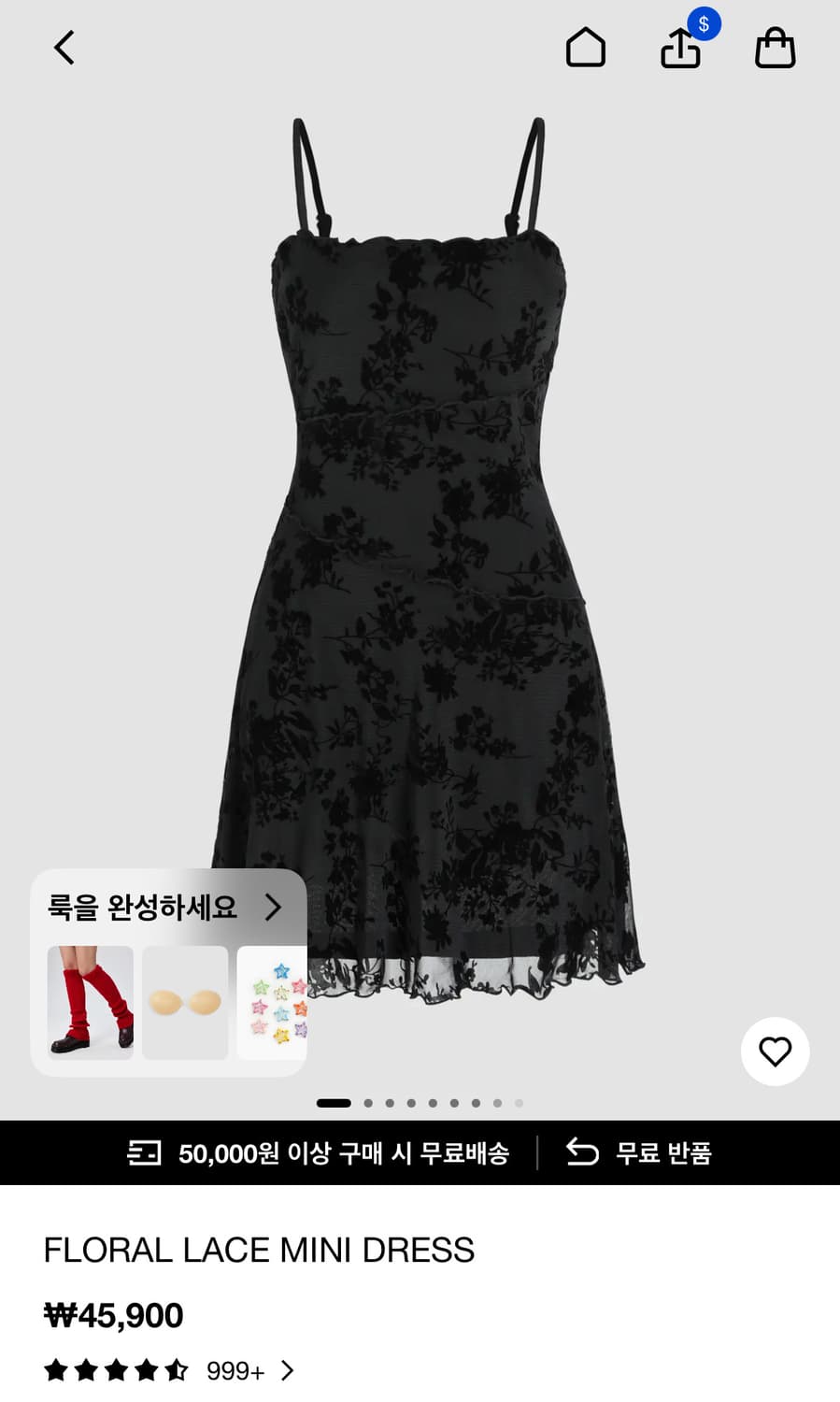
Task: Open the 999+ reviews link
Action: click(235, 1370)
